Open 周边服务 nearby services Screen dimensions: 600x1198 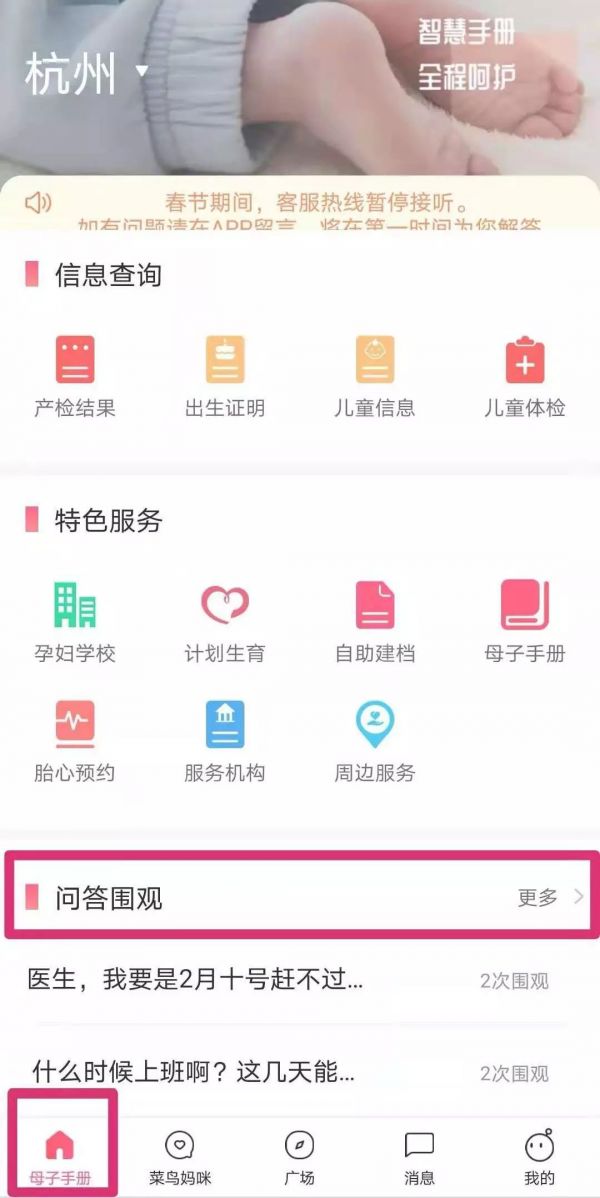[375, 741]
